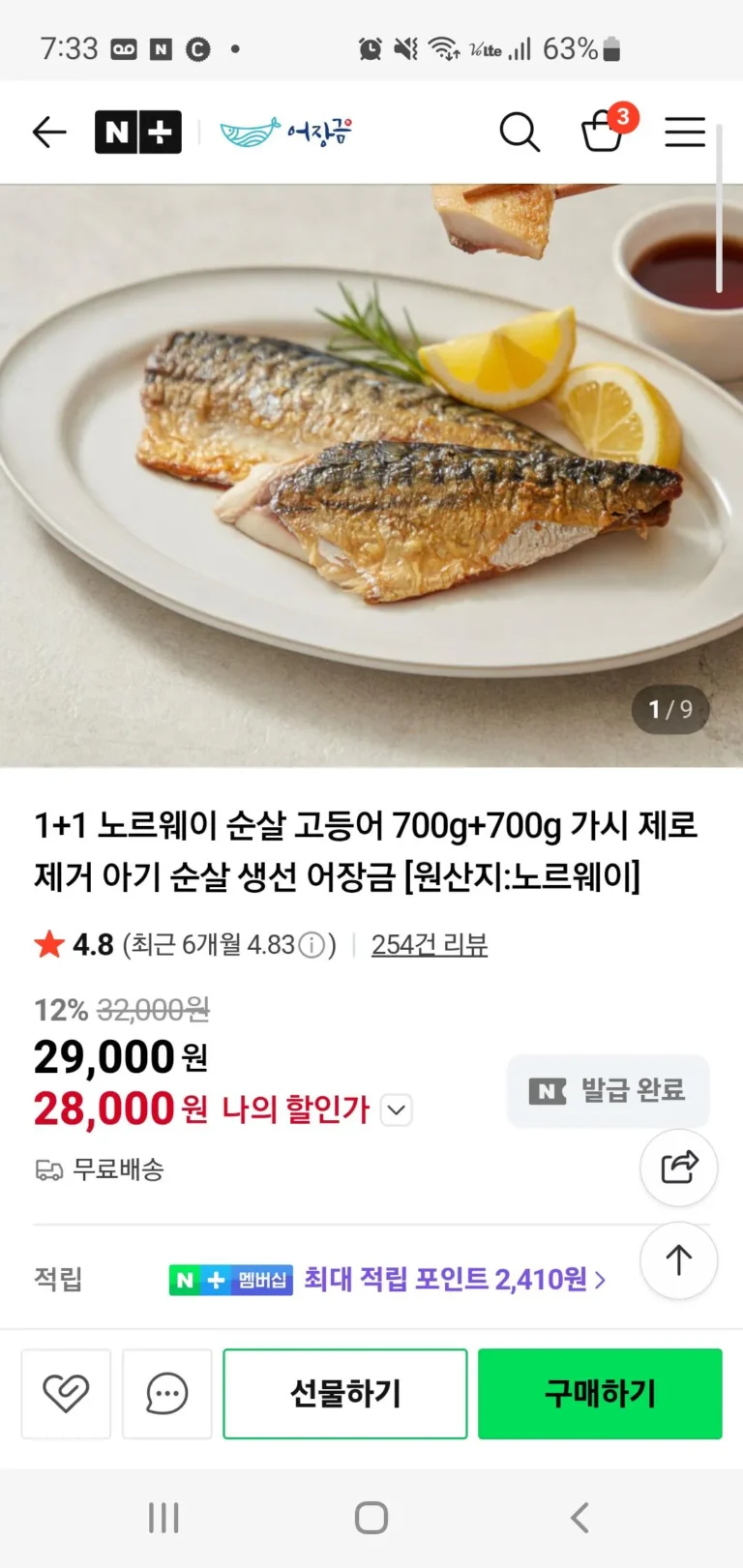Tap 구매하기 to buy now

[x=600, y=1394]
